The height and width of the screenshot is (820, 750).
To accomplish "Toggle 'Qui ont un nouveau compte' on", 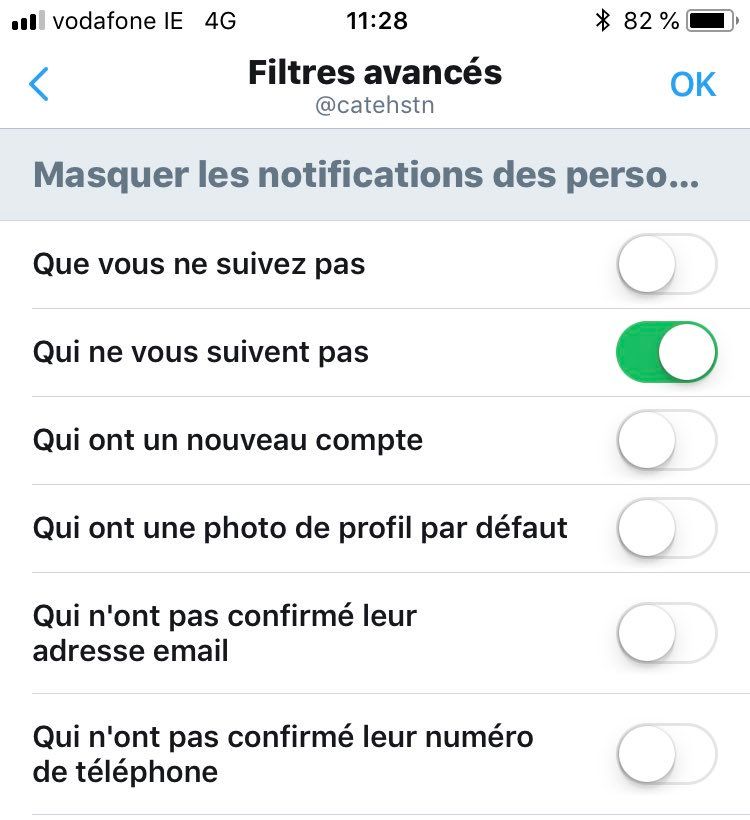I will pos(667,441).
